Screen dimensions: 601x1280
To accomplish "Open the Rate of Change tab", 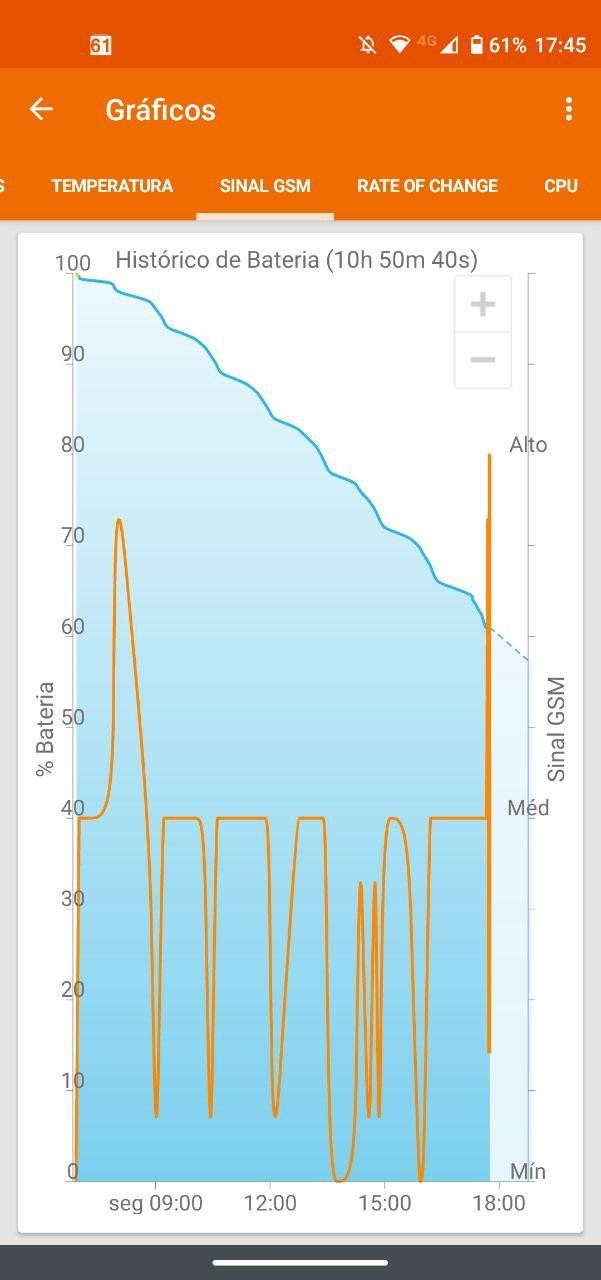I will pos(427,186).
